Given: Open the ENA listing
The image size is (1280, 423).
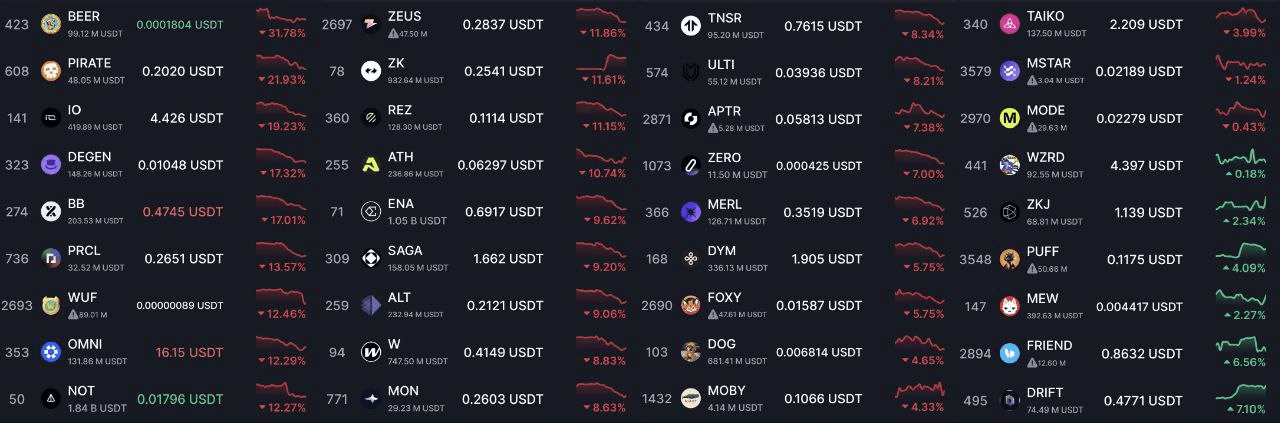Looking at the screenshot, I should (400, 204).
